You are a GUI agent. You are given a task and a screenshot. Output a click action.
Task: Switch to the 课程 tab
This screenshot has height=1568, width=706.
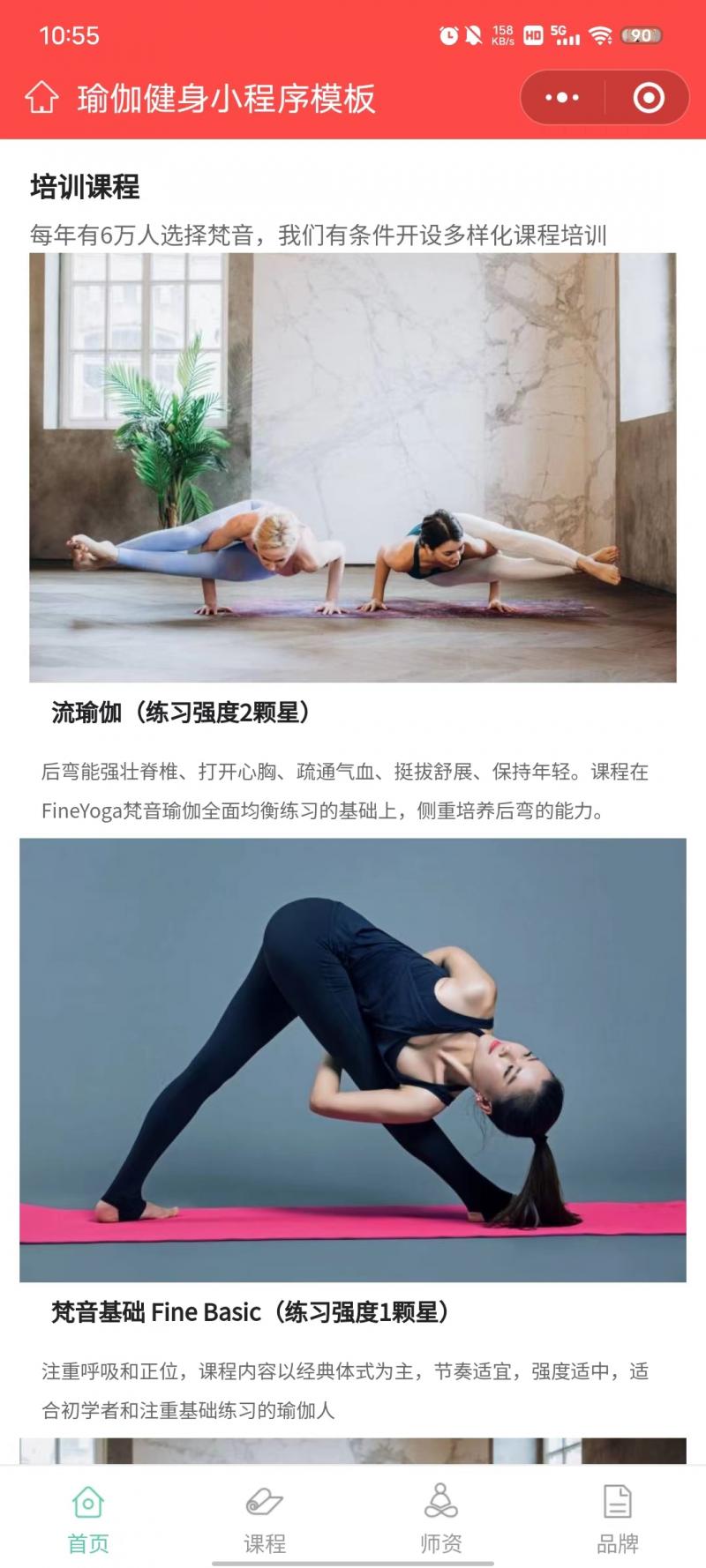pos(265,1519)
